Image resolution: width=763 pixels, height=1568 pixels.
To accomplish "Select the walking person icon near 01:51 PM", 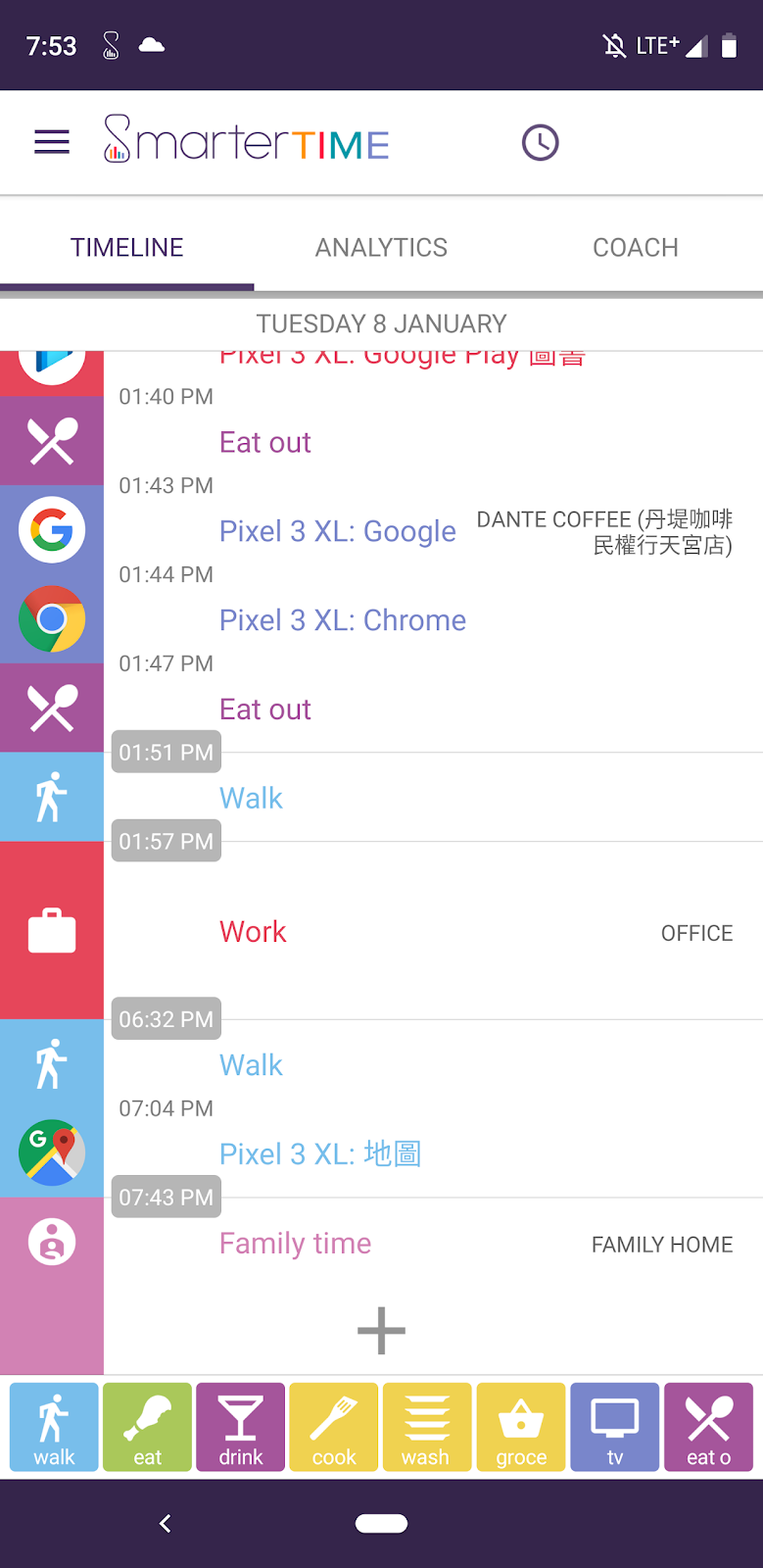I will (52, 797).
